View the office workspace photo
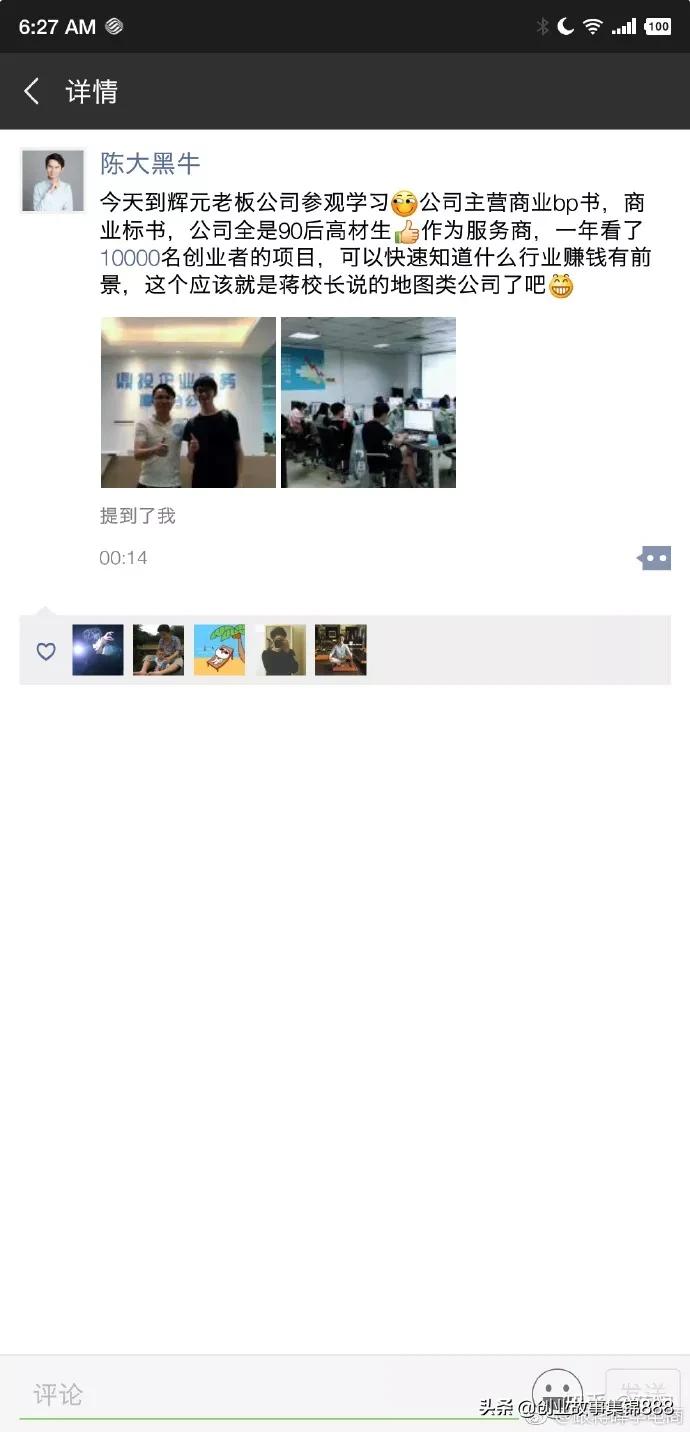Viewport: 690px width, 1432px height. click(x=368, y=402)
